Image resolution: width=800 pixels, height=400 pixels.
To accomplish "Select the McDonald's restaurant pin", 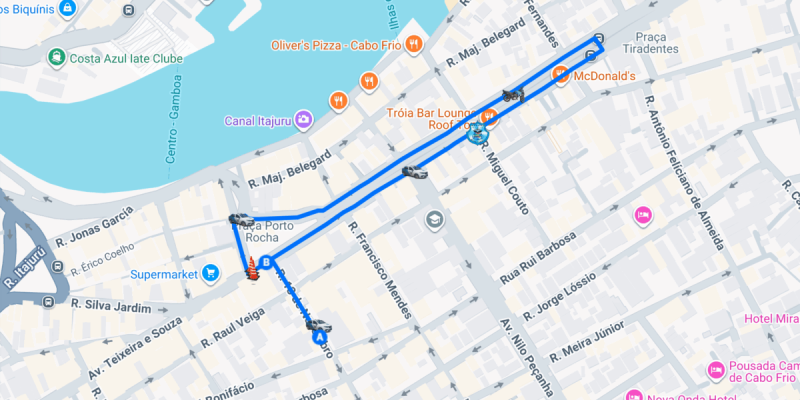I will (x=560, y=75).
